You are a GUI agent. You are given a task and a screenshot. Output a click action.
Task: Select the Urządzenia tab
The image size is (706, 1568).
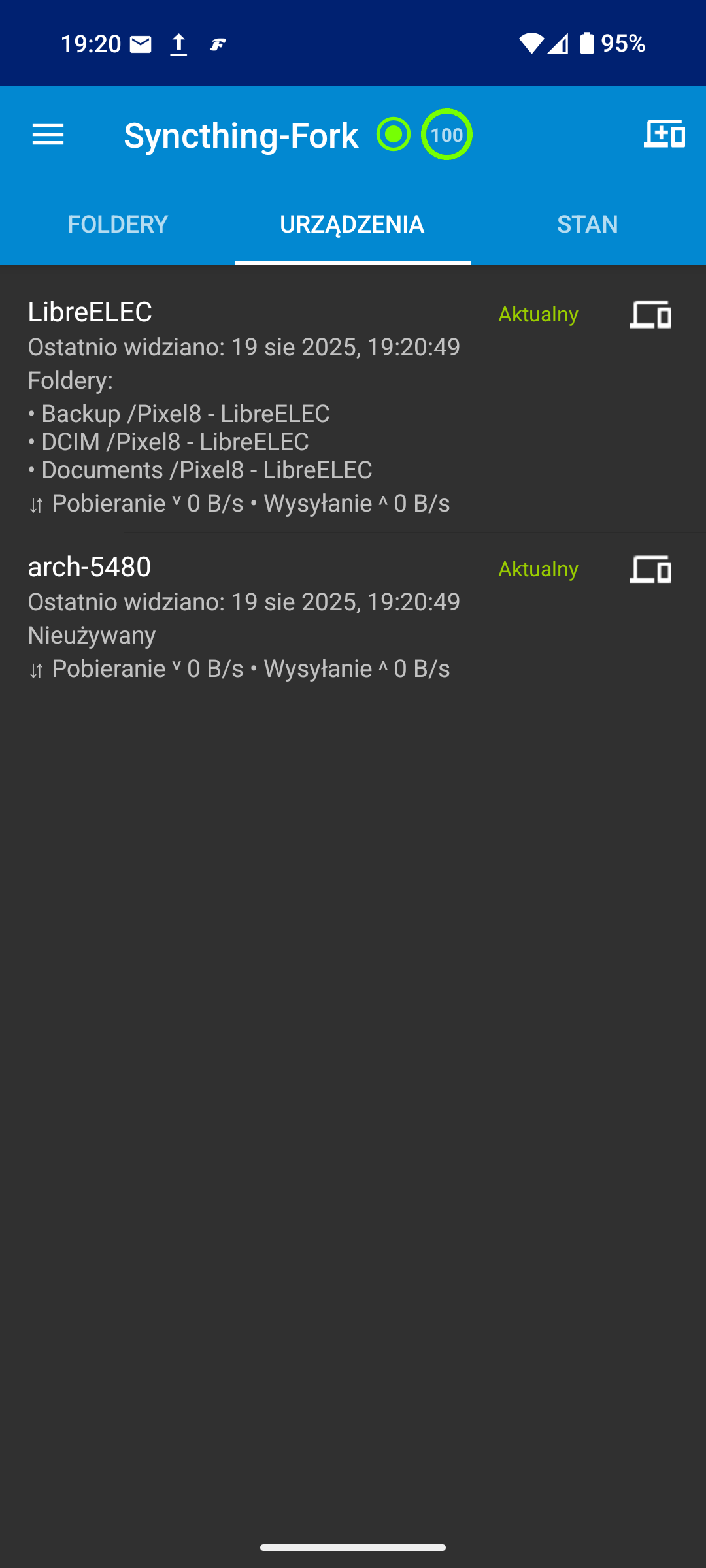click(x=352, y=224)
